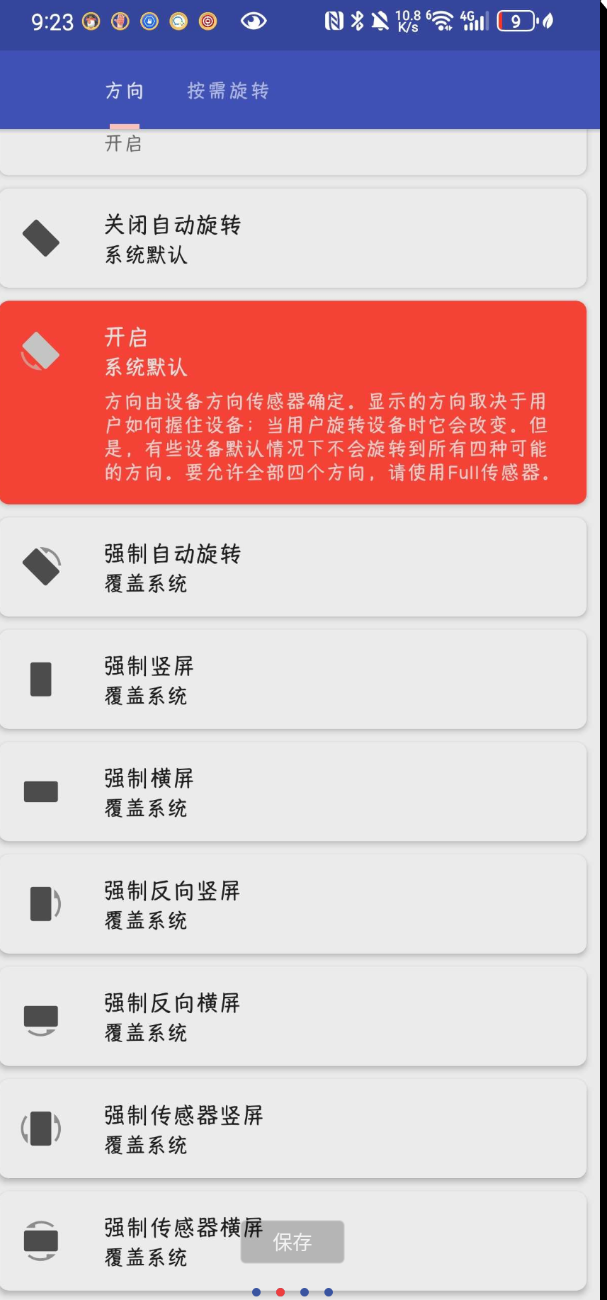Open the 方向 tab
The height and width of the screenshot is (1300, 607).
pyautogui.click(x=125, y=91)
